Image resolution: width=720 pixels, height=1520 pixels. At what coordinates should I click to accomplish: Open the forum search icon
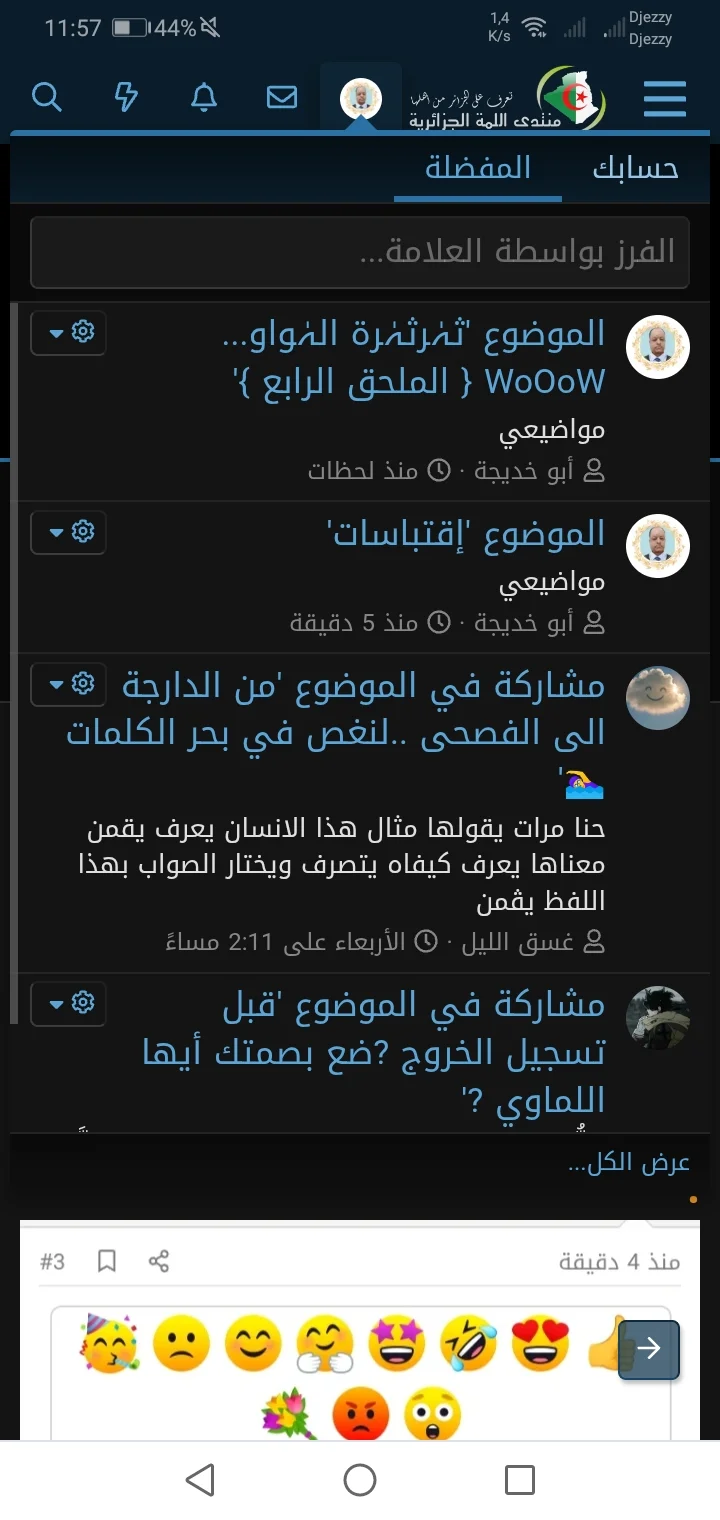click(46, 97)
